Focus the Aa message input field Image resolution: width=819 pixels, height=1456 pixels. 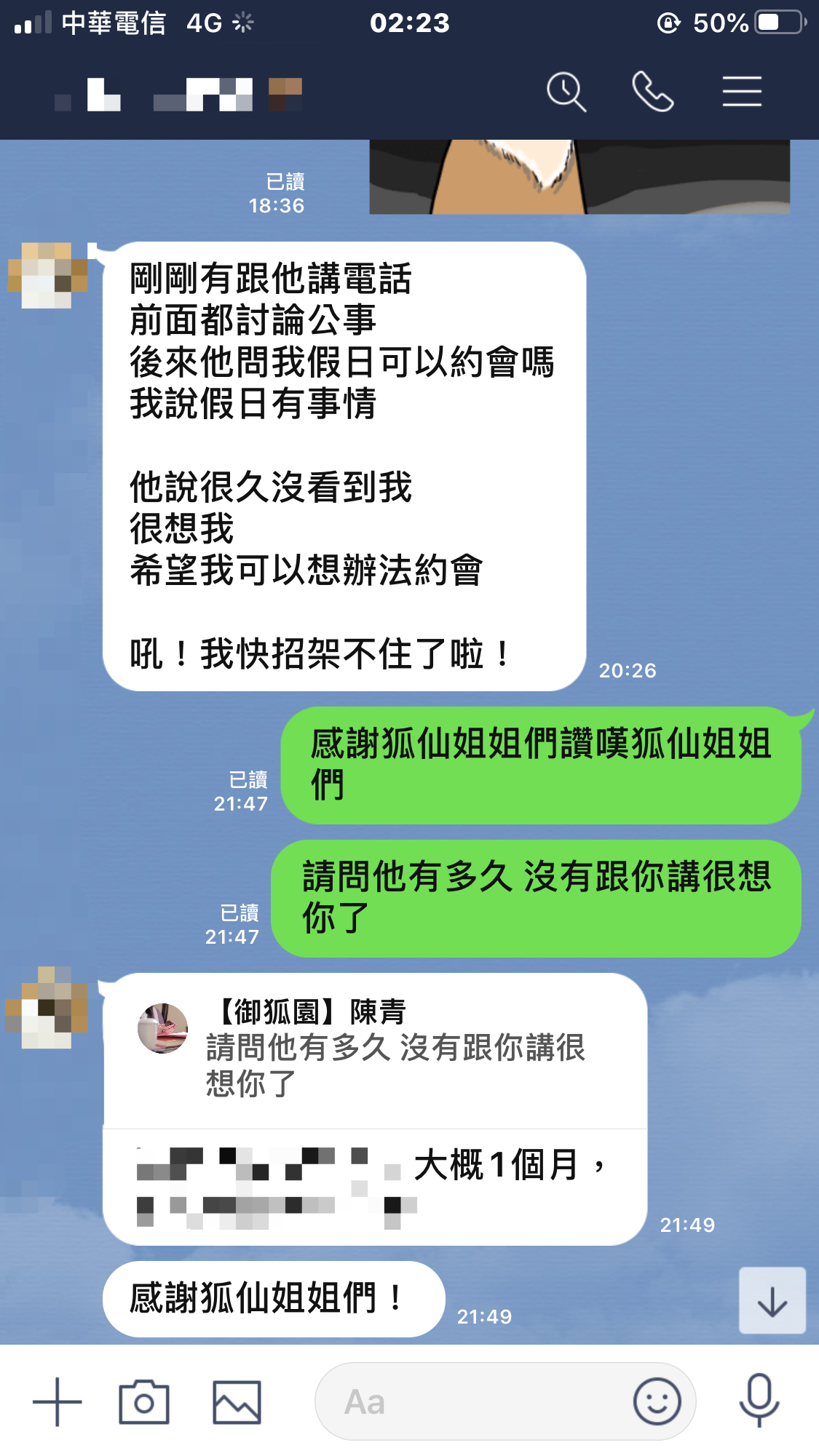pyautogui.click(x=473, y=1401)
